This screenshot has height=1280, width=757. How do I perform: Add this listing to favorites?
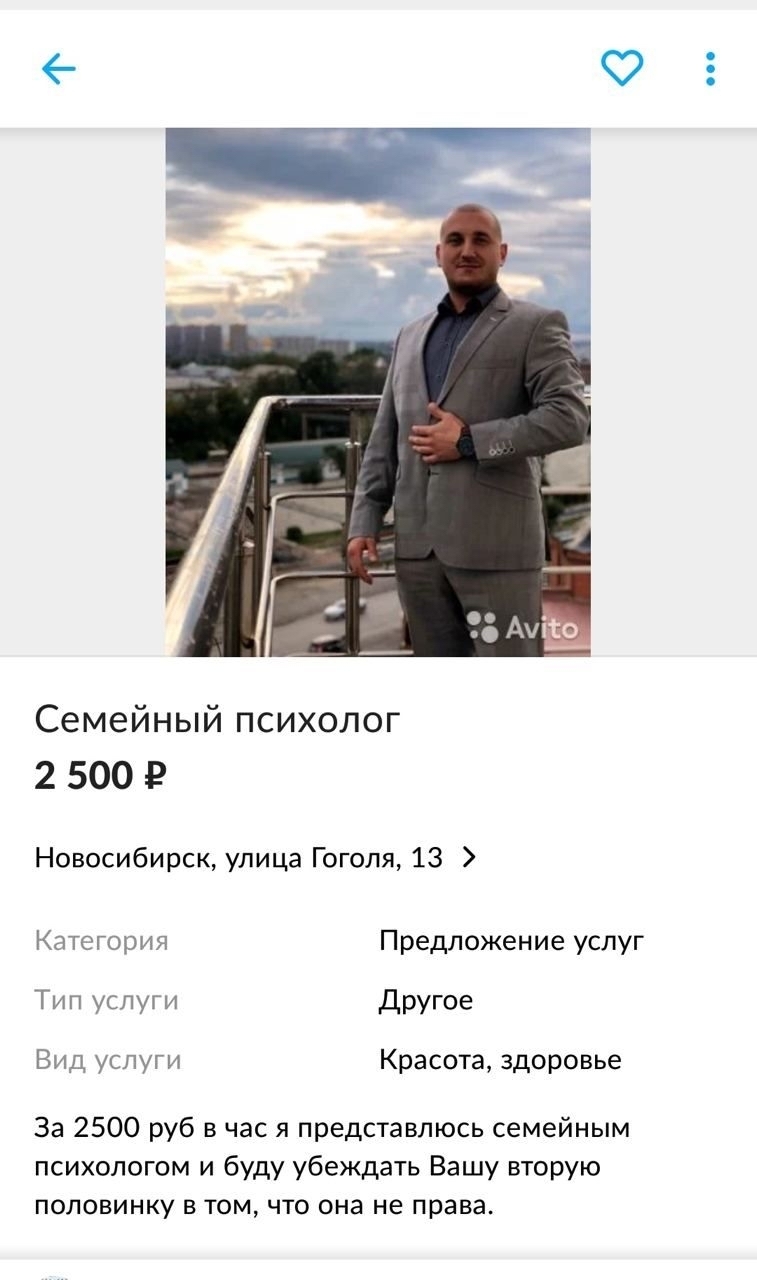coord(621,69)
